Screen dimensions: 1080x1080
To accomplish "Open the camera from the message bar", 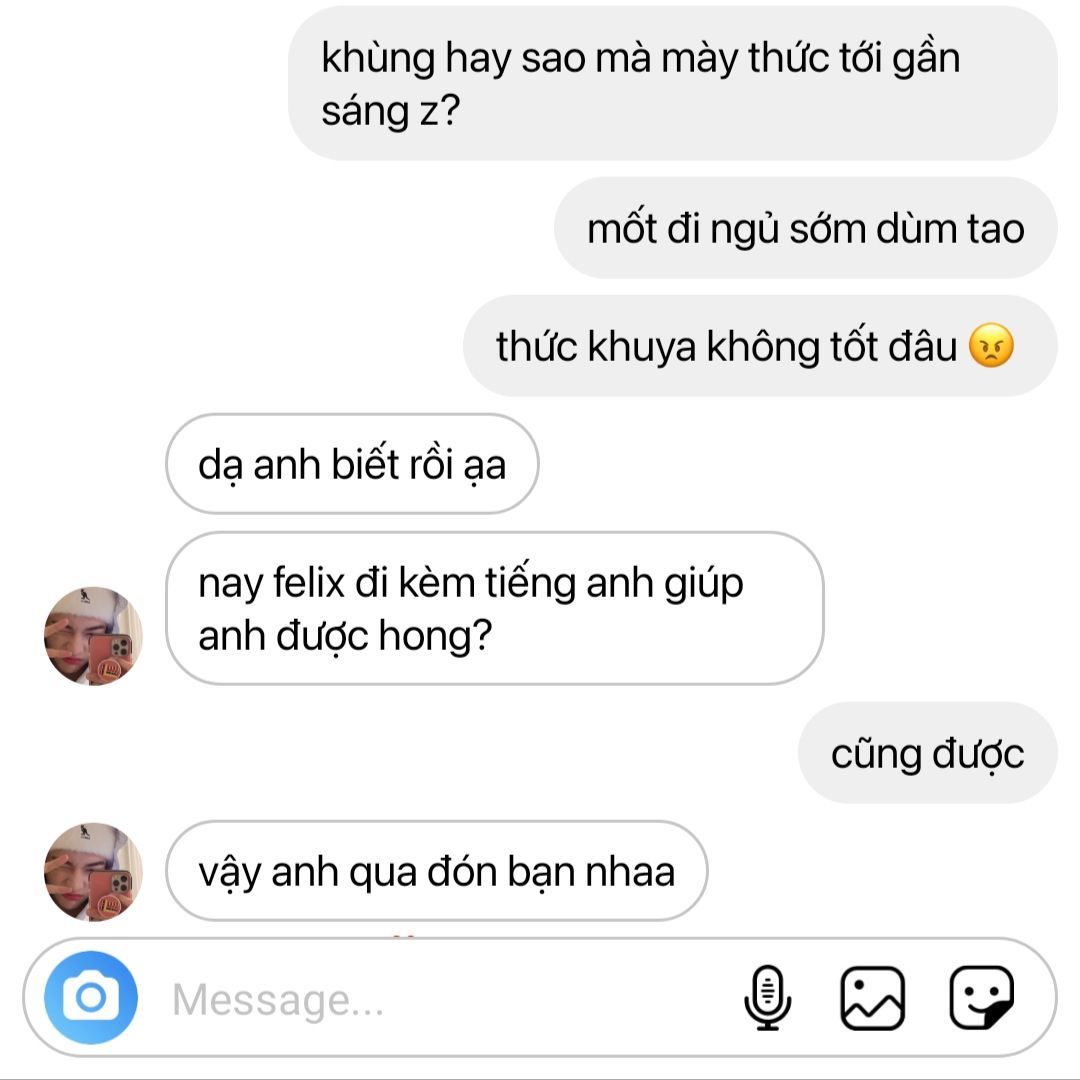I will (x=91, y=997).
